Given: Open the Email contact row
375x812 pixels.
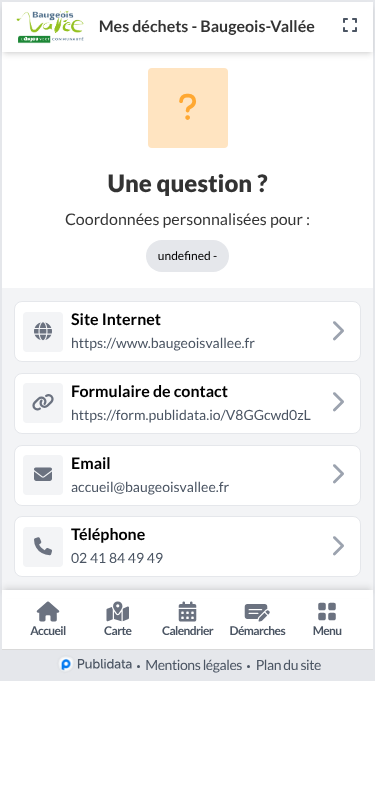Looking at the screenshot, I should (188, 475).
